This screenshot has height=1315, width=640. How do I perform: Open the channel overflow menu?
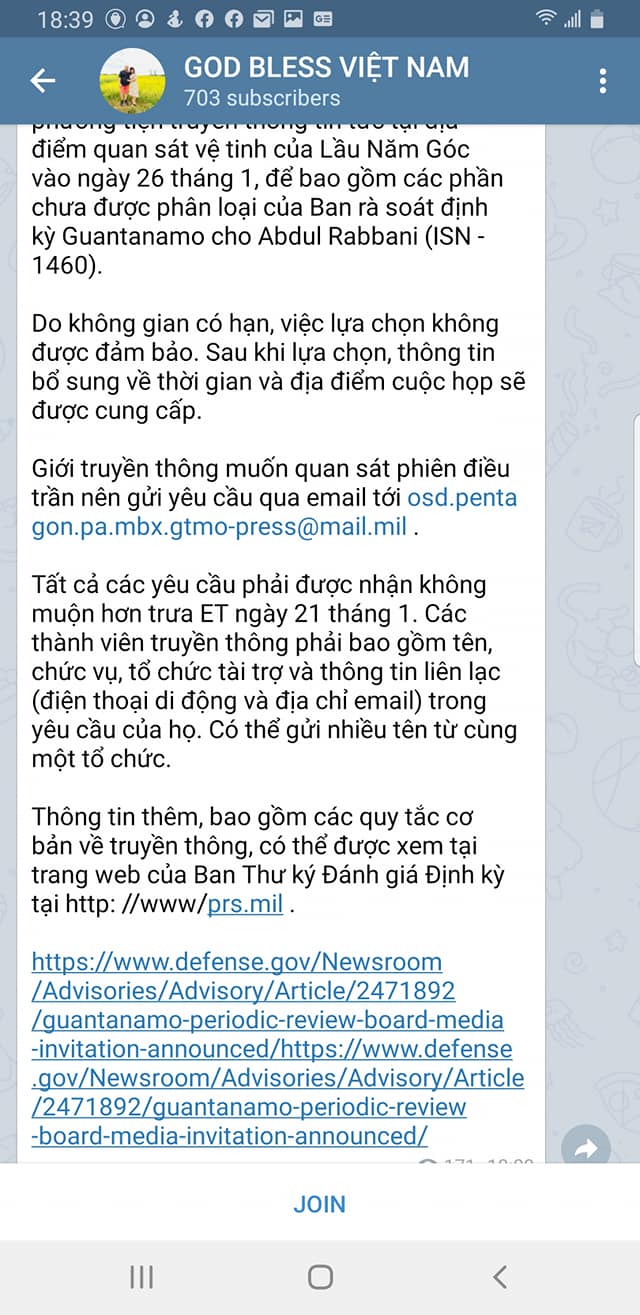click(x=602, y=81)
